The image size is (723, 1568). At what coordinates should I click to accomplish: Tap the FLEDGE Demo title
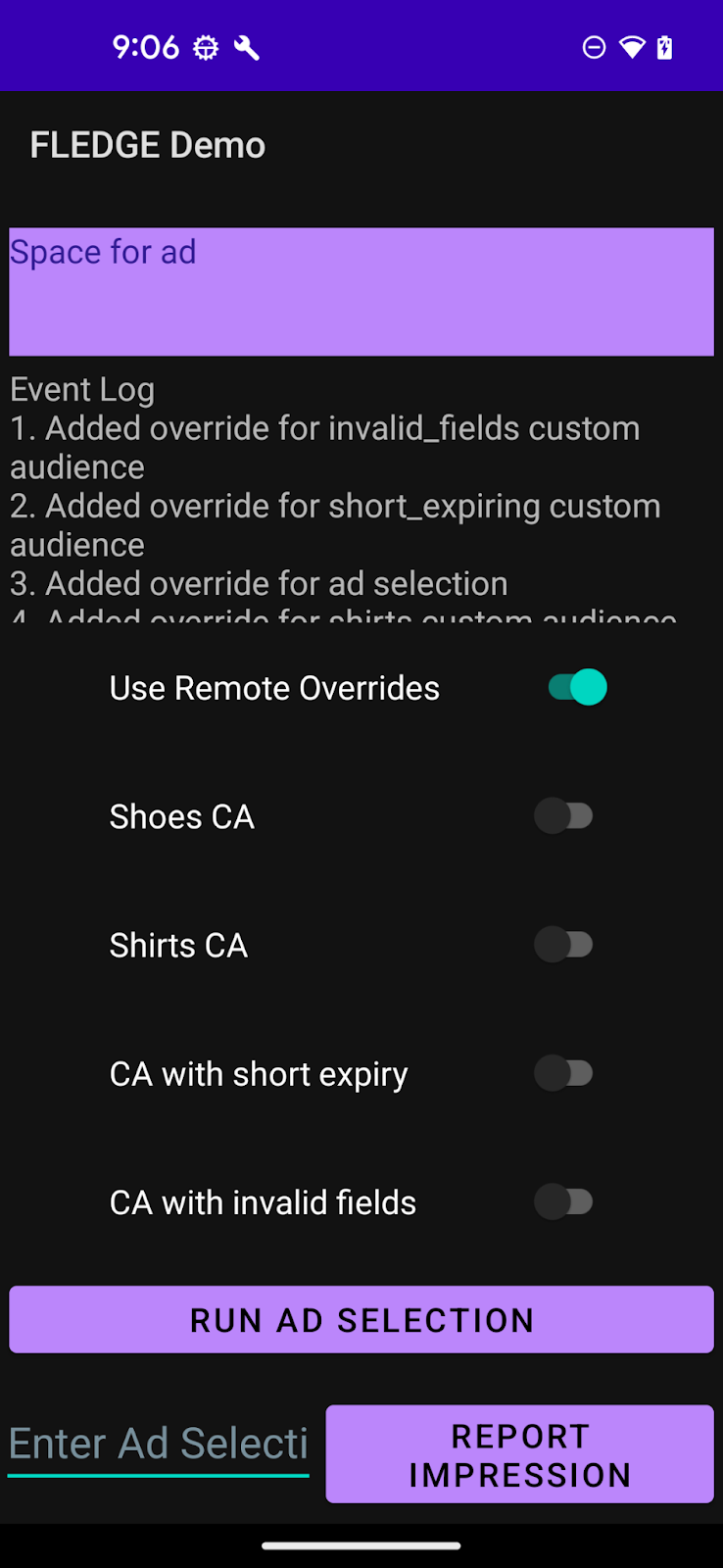click(x=147, y=144)
